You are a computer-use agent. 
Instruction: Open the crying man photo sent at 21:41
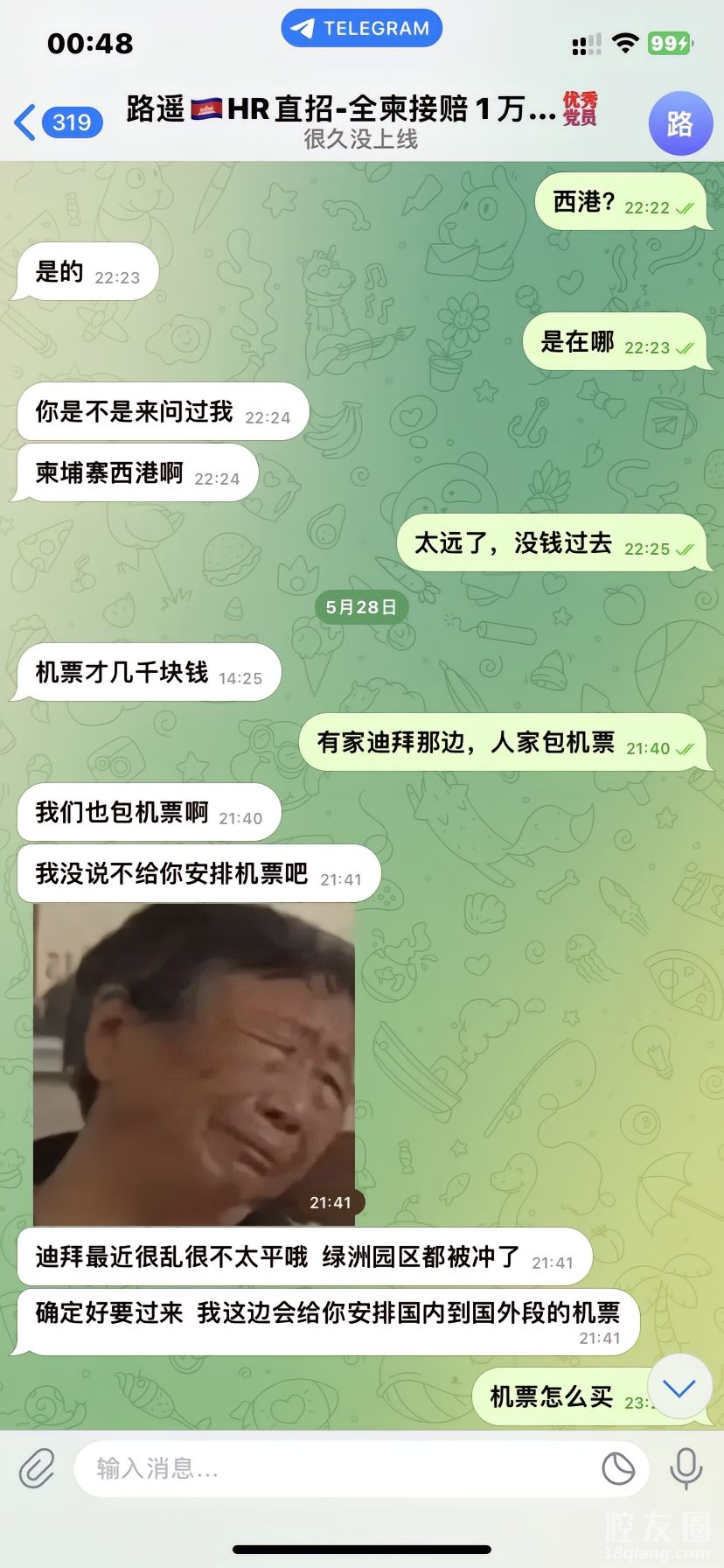click(194, 1064)
